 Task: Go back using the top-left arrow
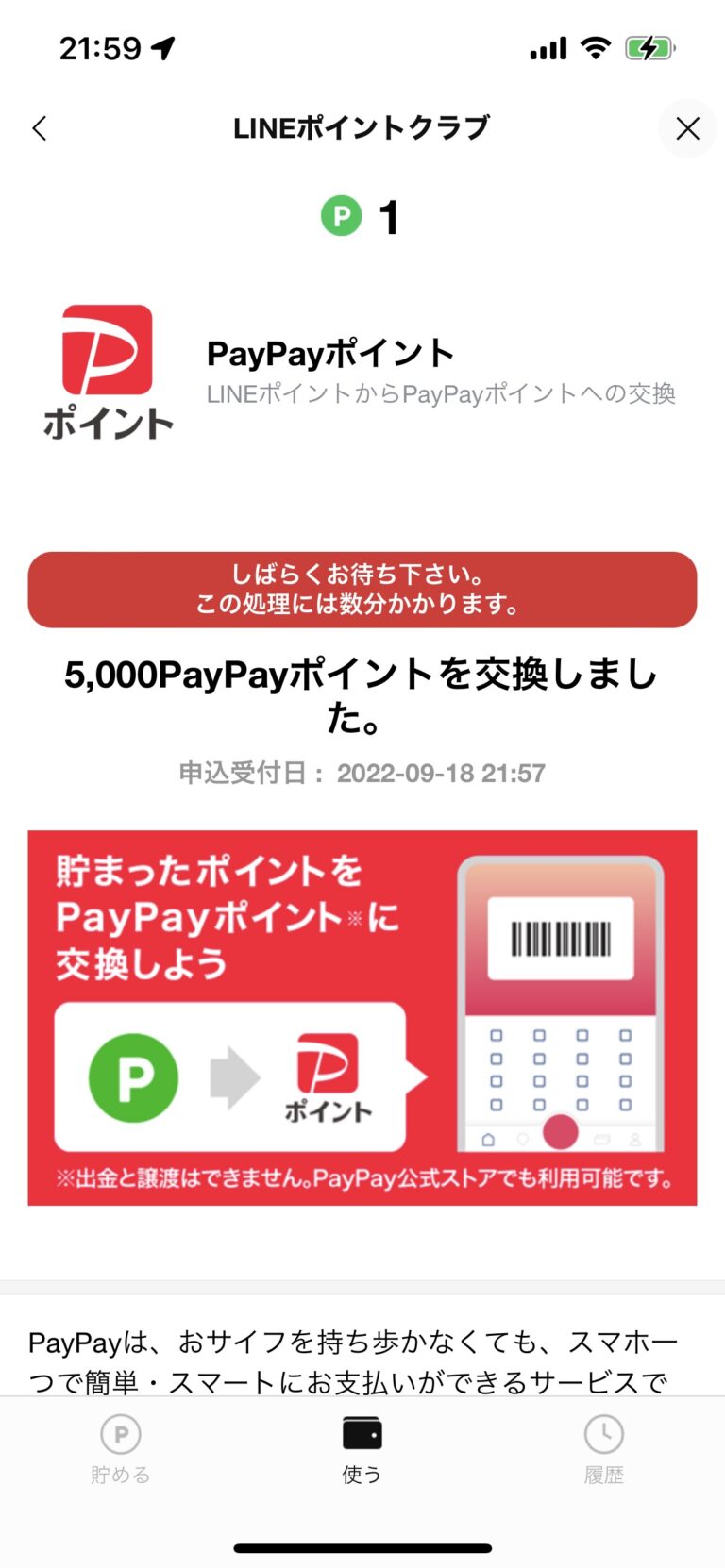click(40, 128)
